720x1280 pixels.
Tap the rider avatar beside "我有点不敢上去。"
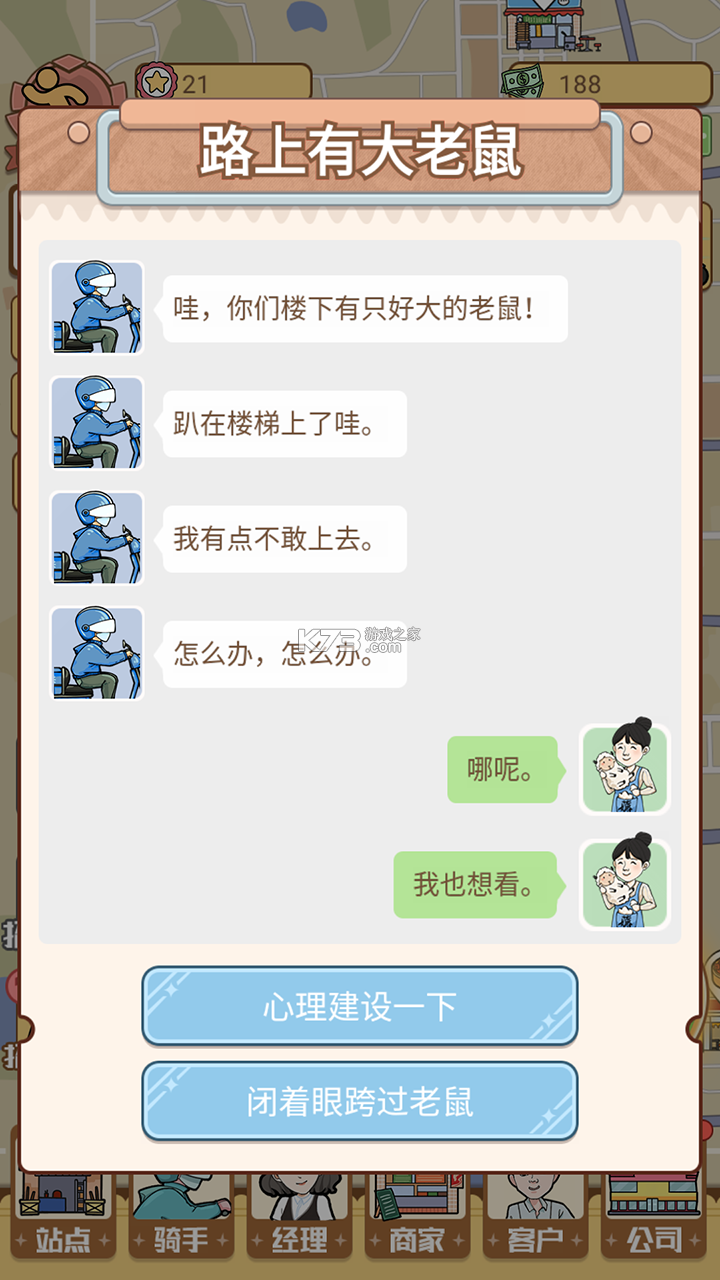(96, 538)
